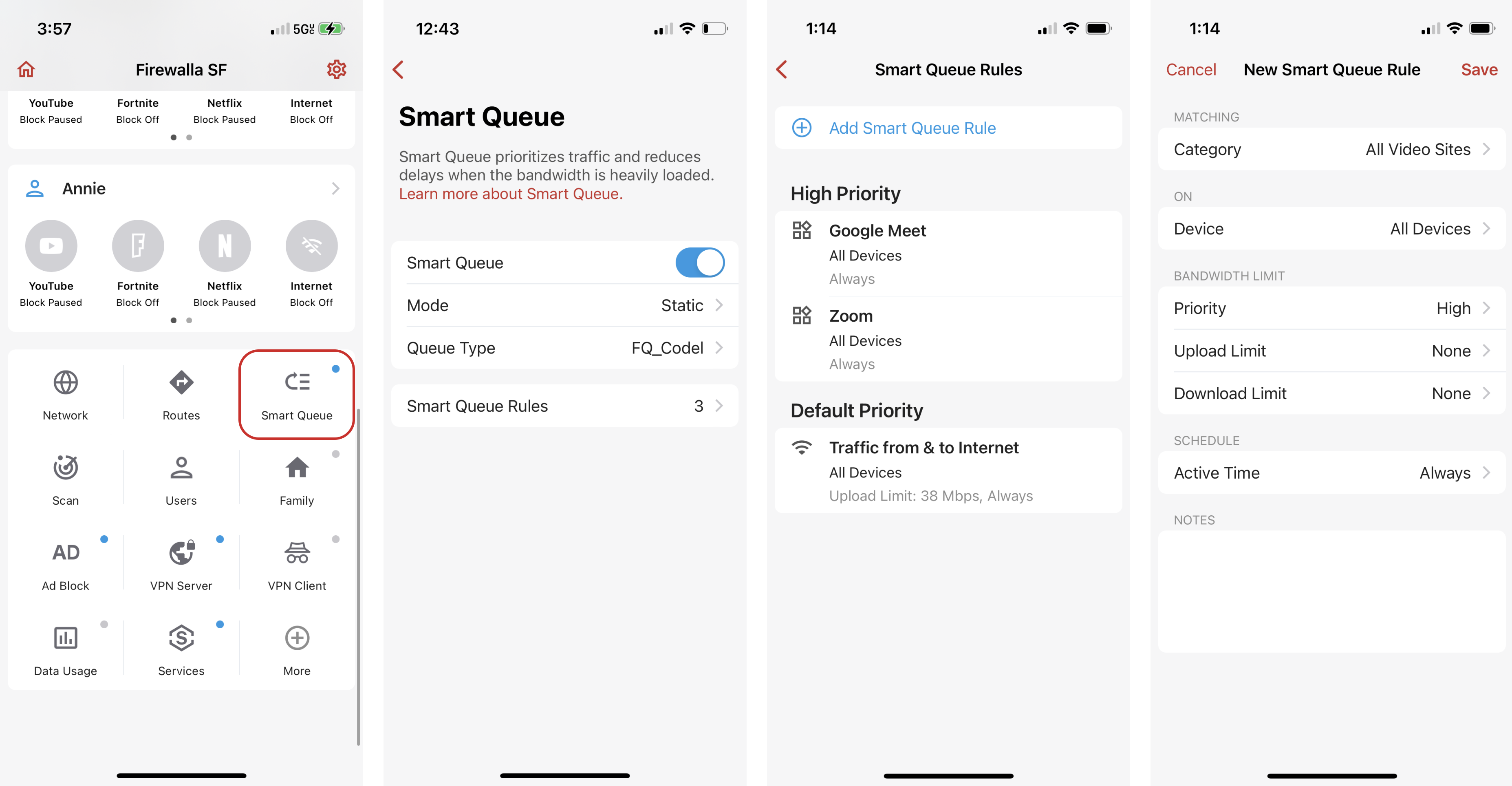Open the Smart Queue Rules row
1512x786 pixels.
tap(564, 406)
